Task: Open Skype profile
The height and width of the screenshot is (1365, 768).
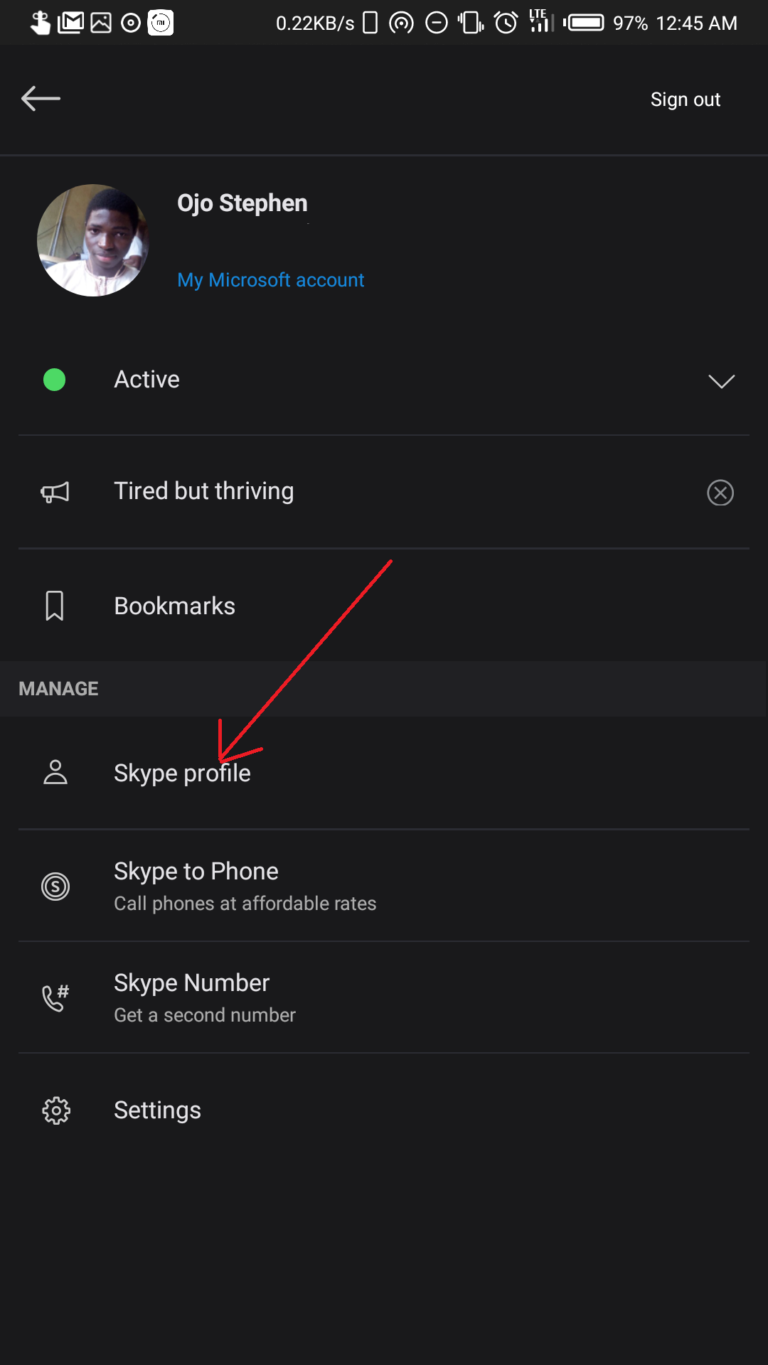Action: click(x=384, y=773)
